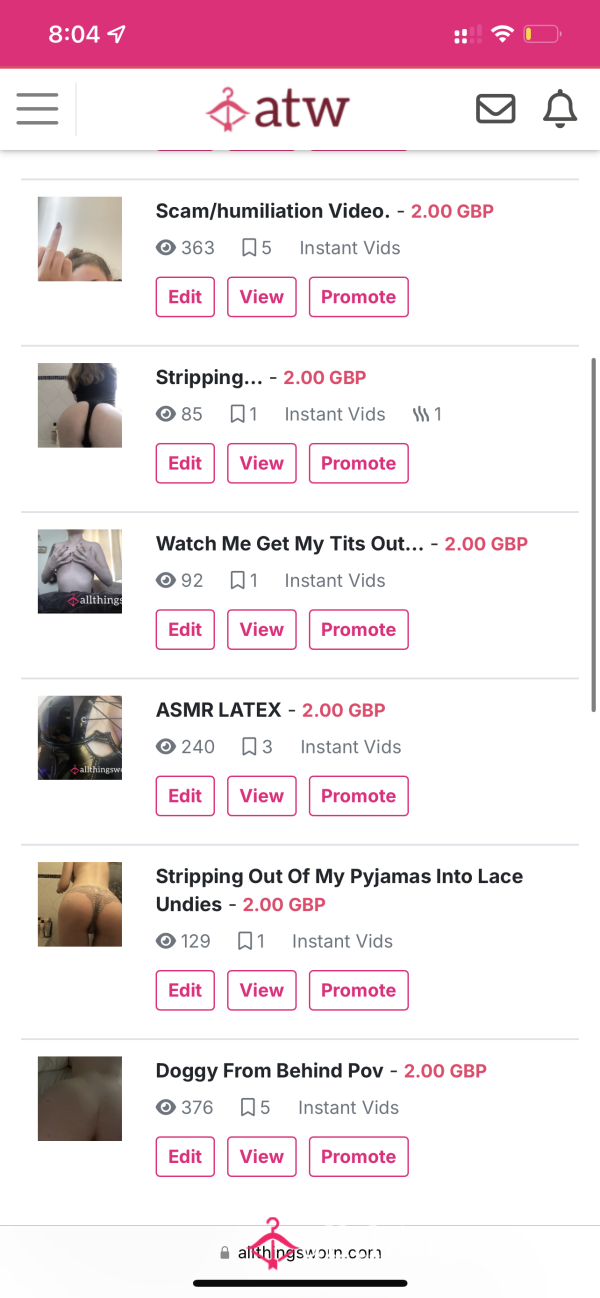Open the messages envelope icon
Image resolution: width=600 pixels, height=1298 pixels.
pyautogui.click(x=495, y=108)
